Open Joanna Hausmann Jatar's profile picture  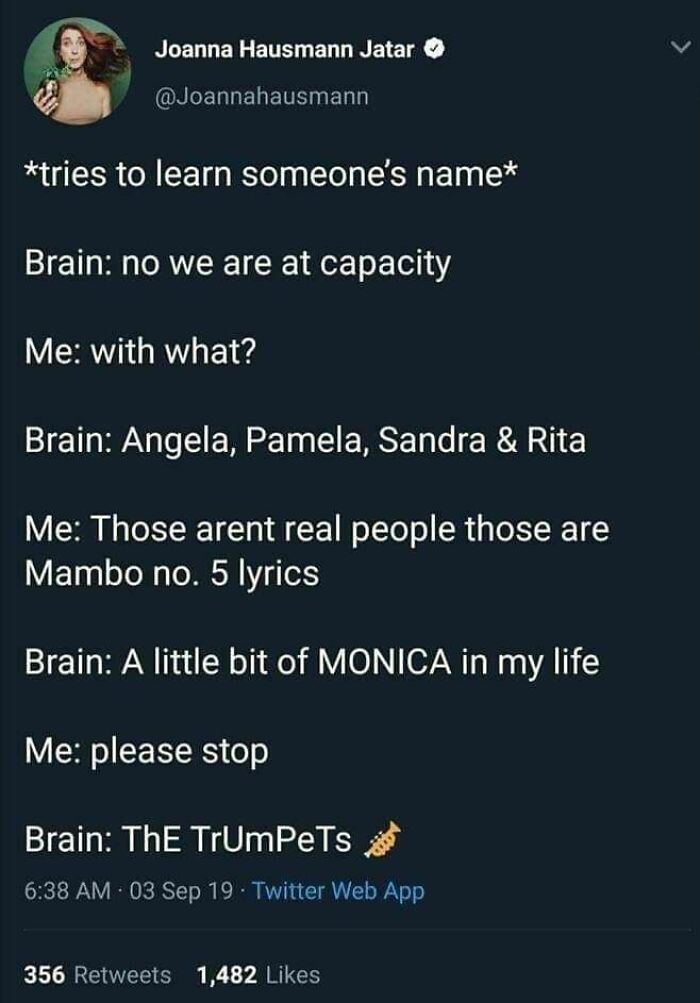click(x=77, y=70)
